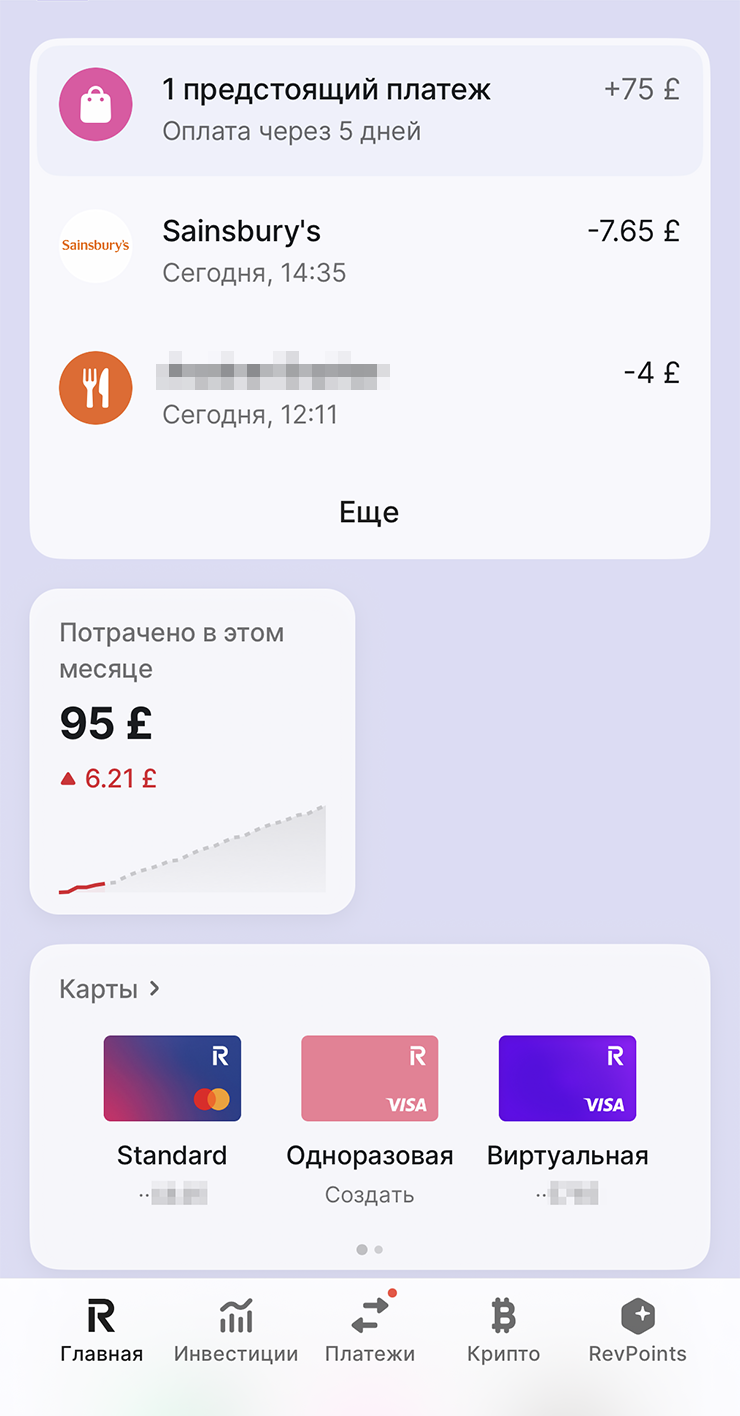Select the Виртуальная Visa card
Screen dimensions: 740x1416
tap(567, 1078)
